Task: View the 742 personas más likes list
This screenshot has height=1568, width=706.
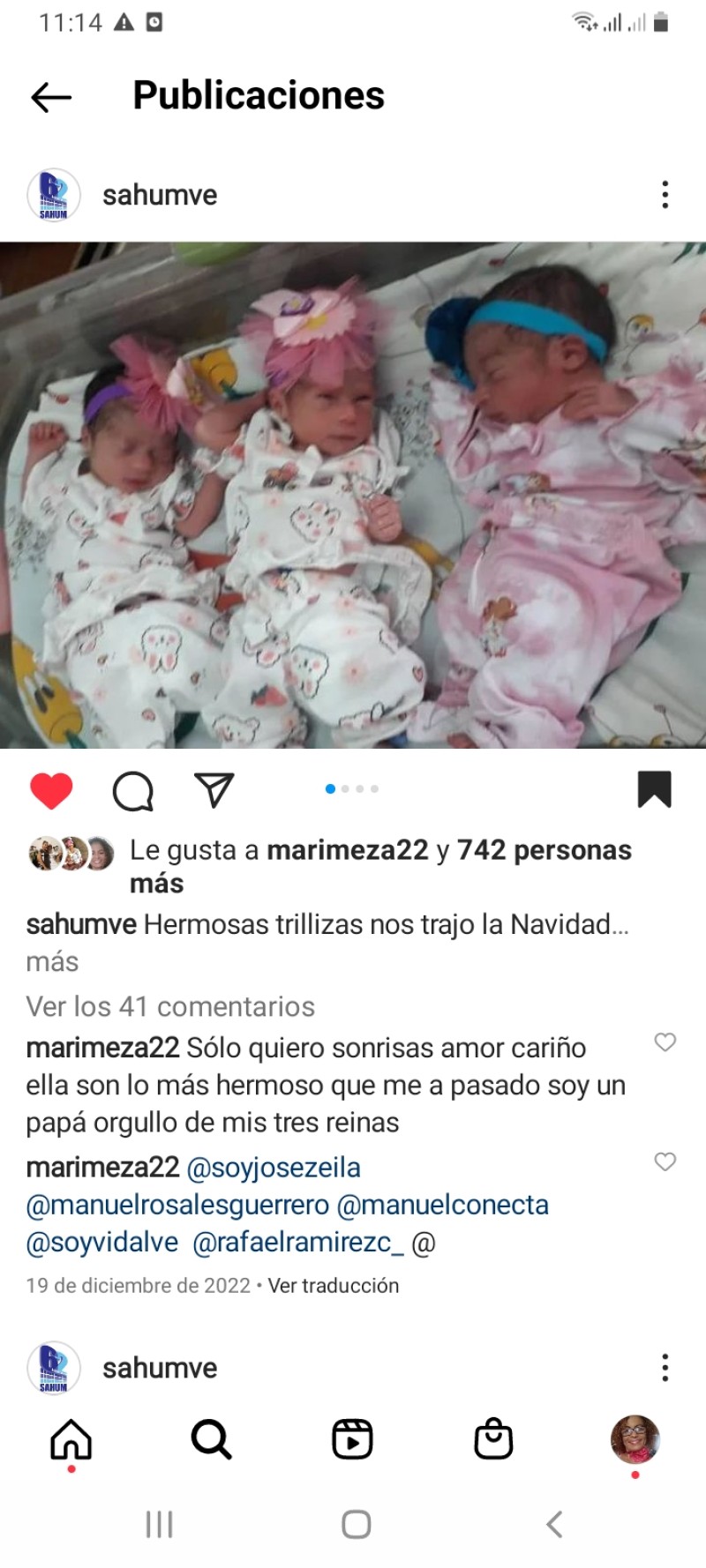Action: (544, 850)
